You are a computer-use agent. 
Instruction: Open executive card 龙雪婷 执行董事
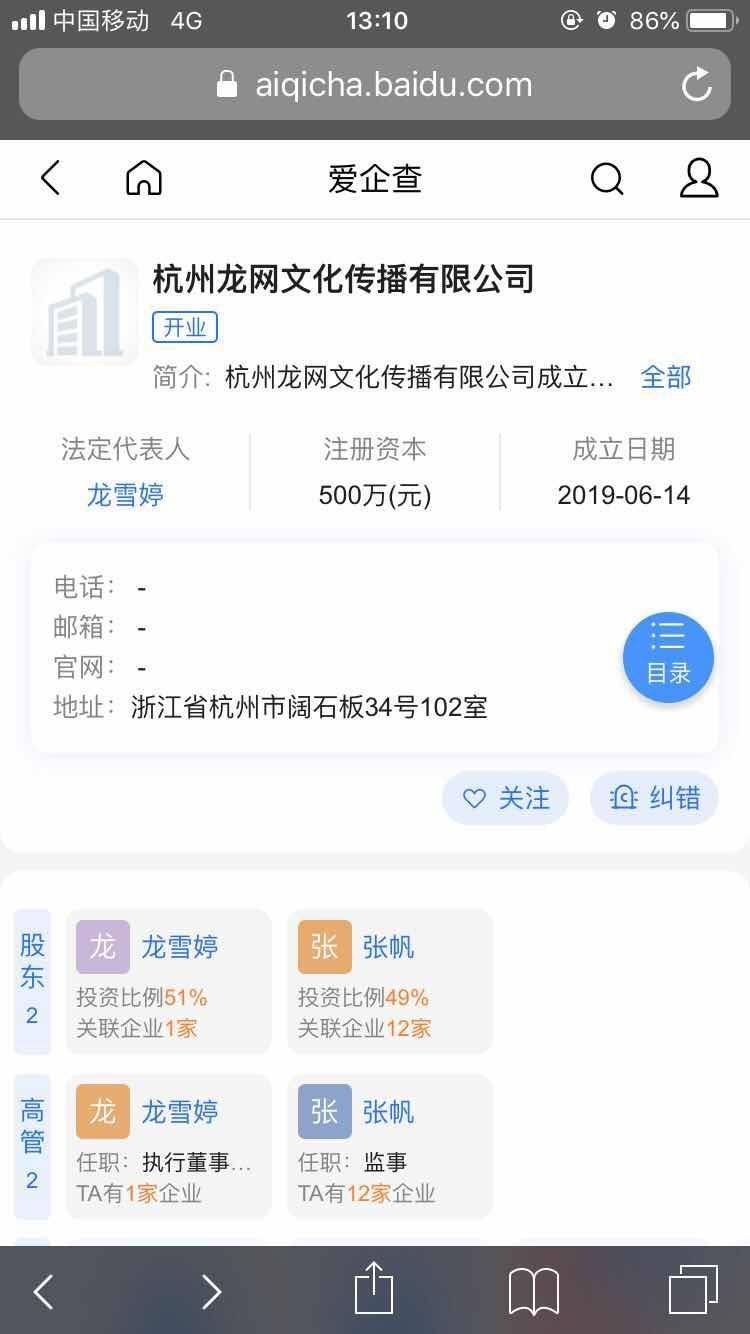tap(168, 1146)
